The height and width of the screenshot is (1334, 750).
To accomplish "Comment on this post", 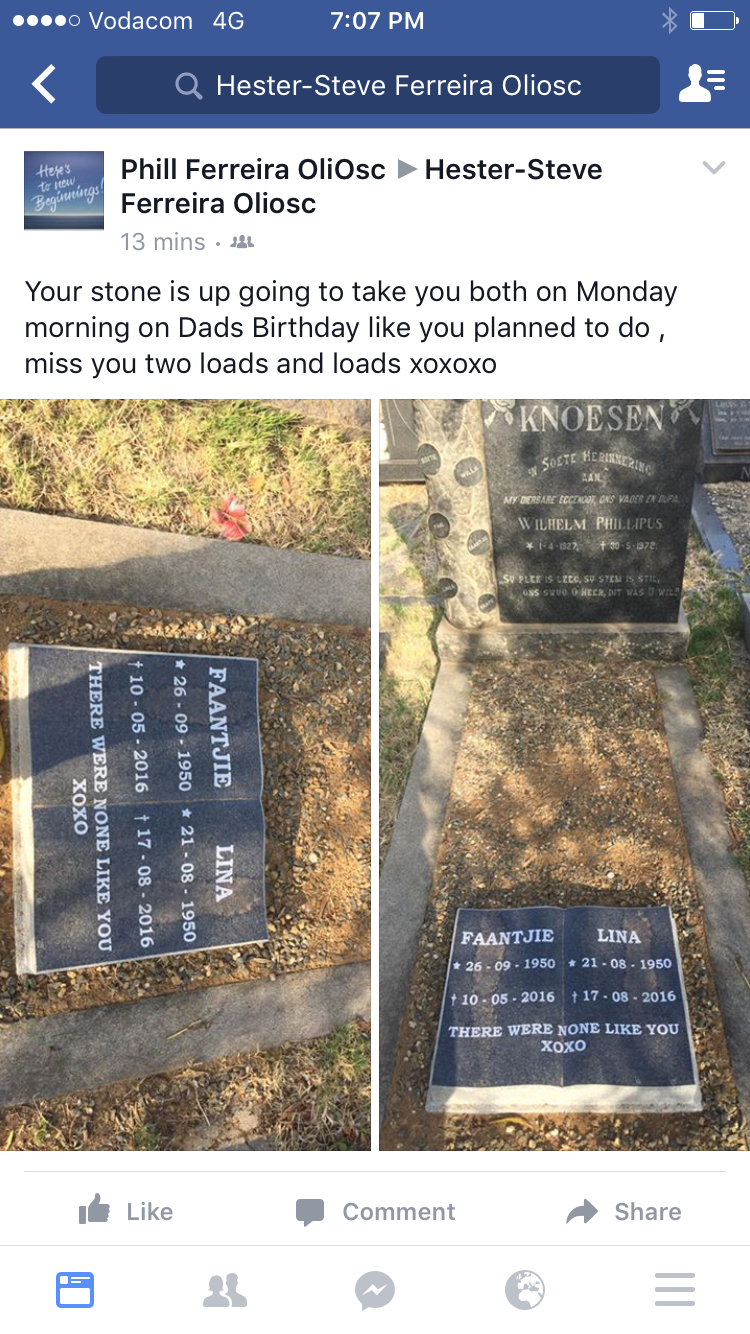I will click(376, 1211).
